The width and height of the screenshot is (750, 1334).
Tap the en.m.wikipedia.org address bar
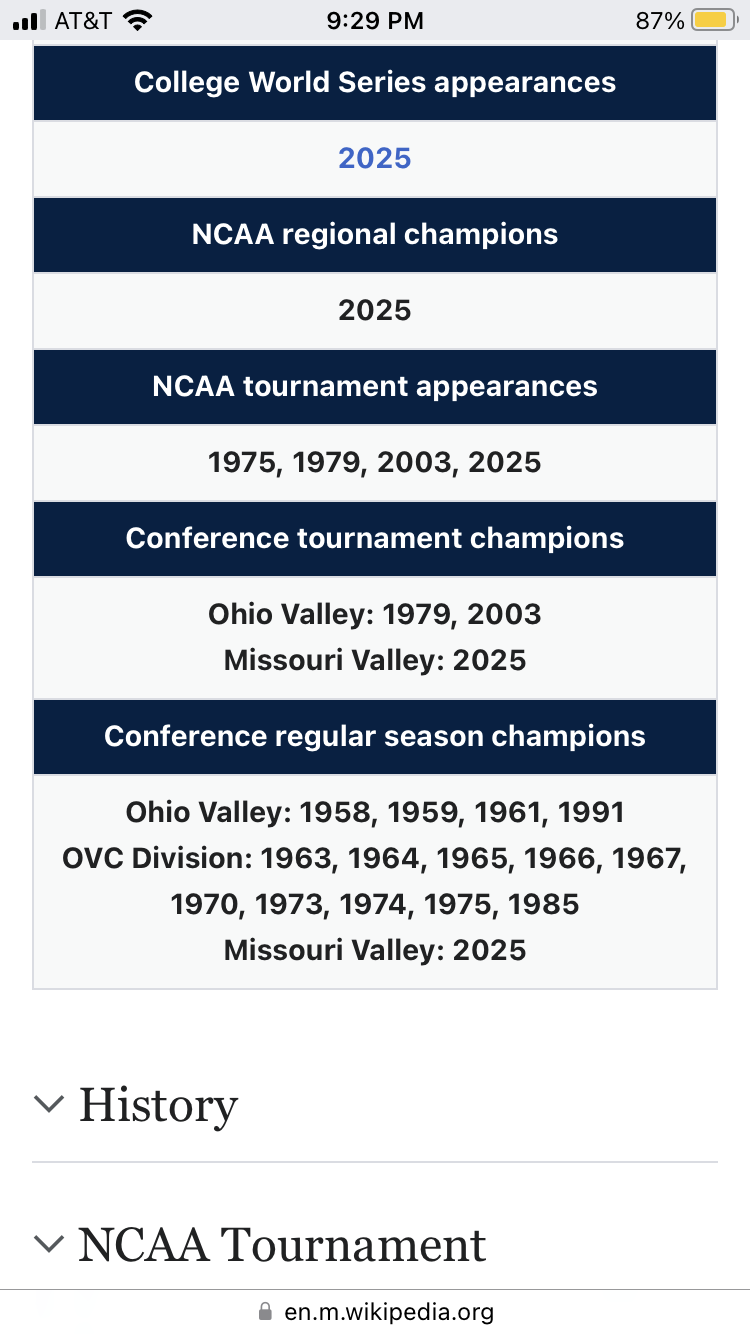pyautogui.click(x=375, y=1311)
